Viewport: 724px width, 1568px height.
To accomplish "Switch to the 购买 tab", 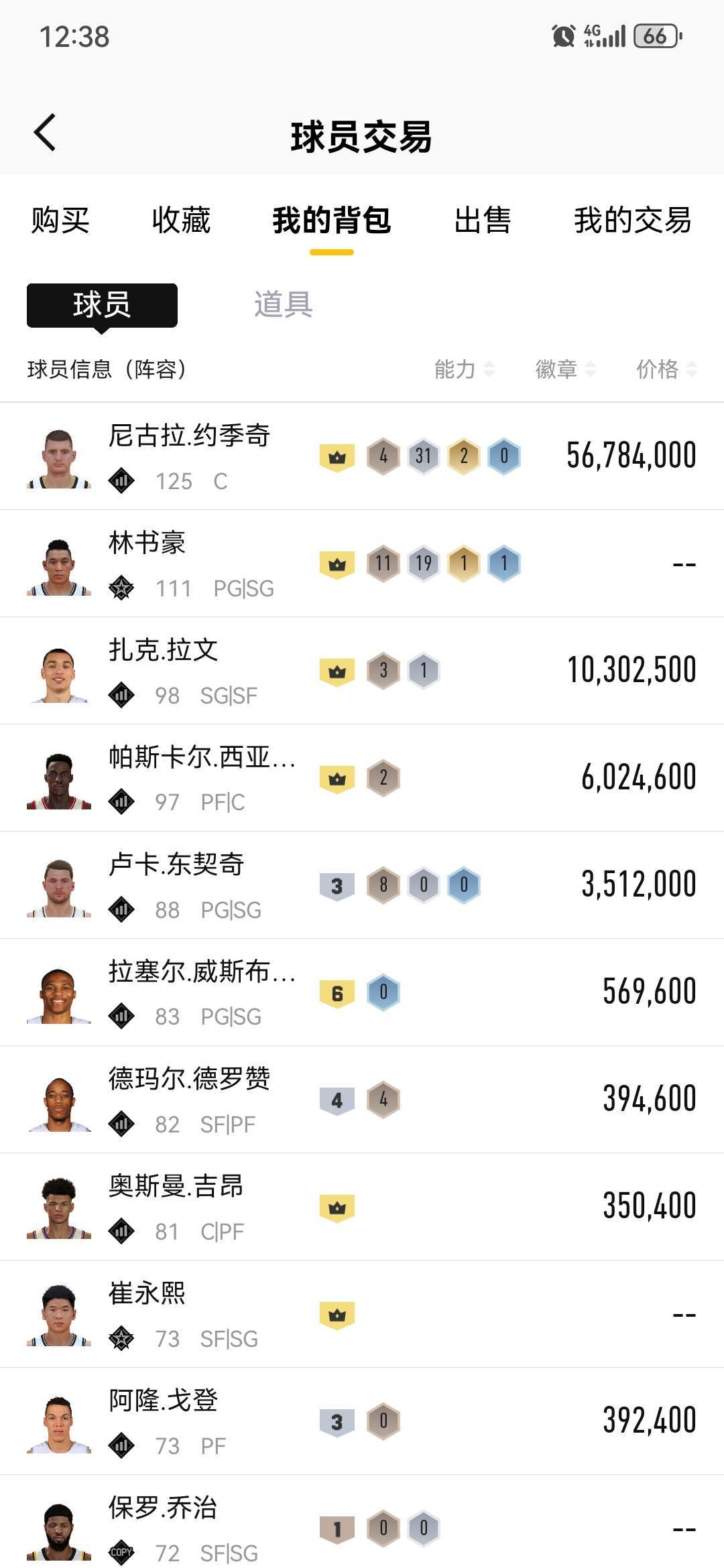I will pyautogui.click(x=60, y=220).
